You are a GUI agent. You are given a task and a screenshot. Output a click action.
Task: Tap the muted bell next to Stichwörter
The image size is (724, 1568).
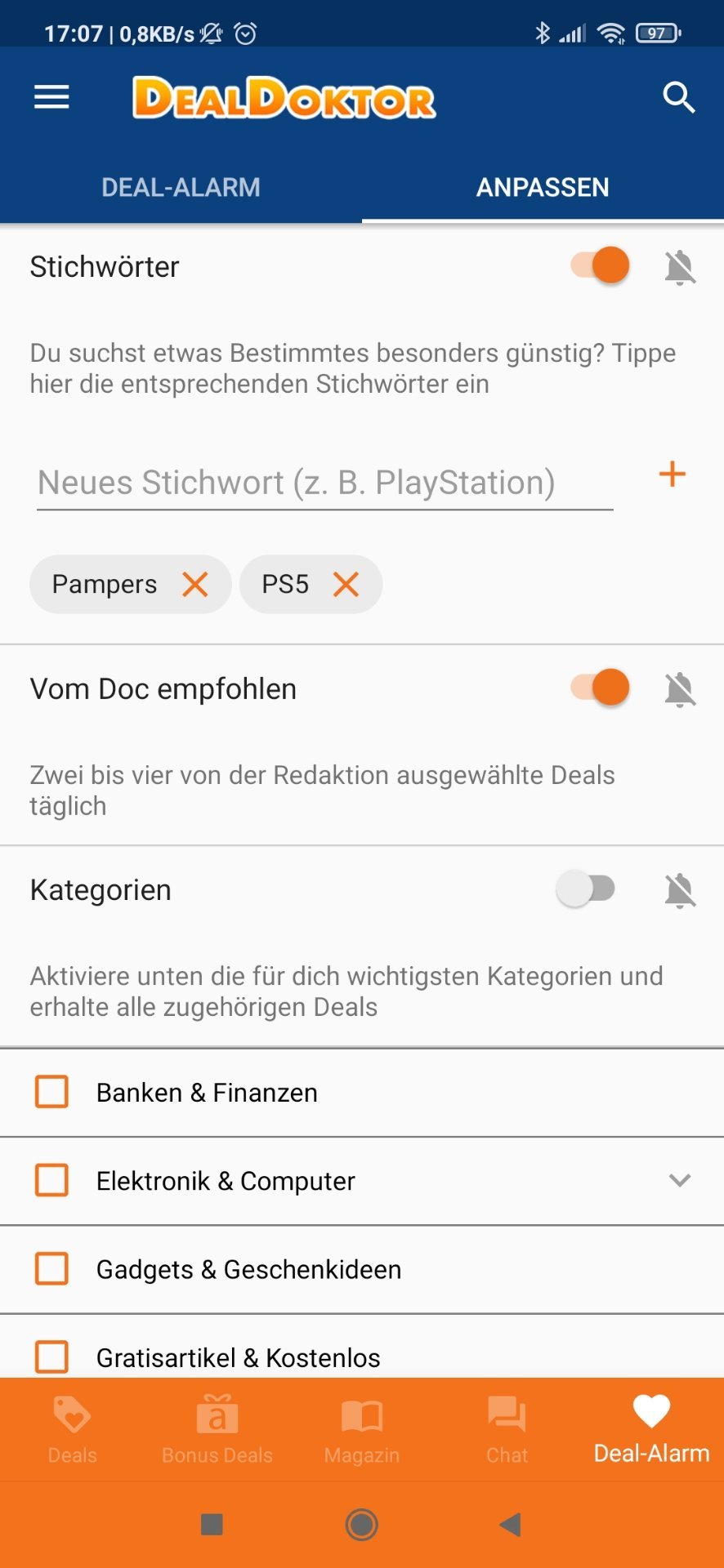coord(680,267)
